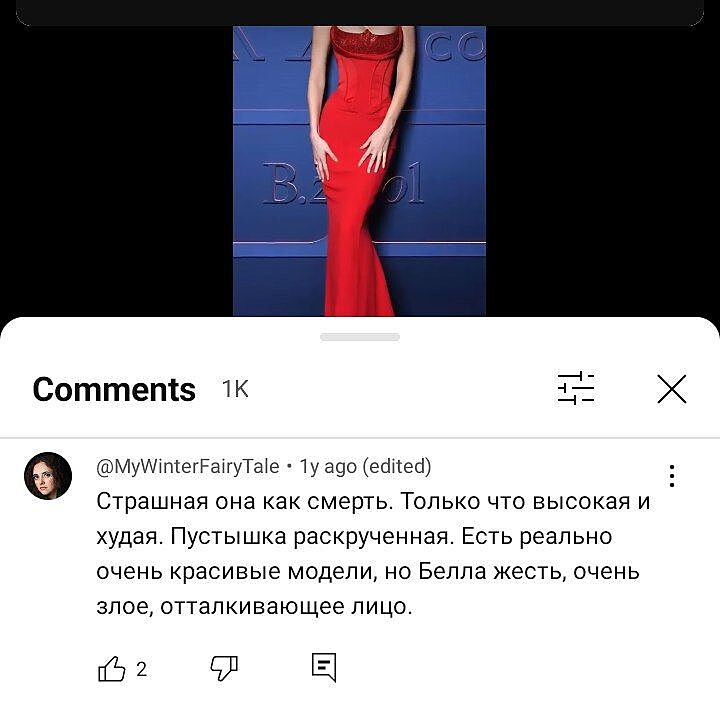The height and width of the screenshot is (704, 720).
Task: Reply to MyWinterFairyTale's comment
Action: pos(323,667)
